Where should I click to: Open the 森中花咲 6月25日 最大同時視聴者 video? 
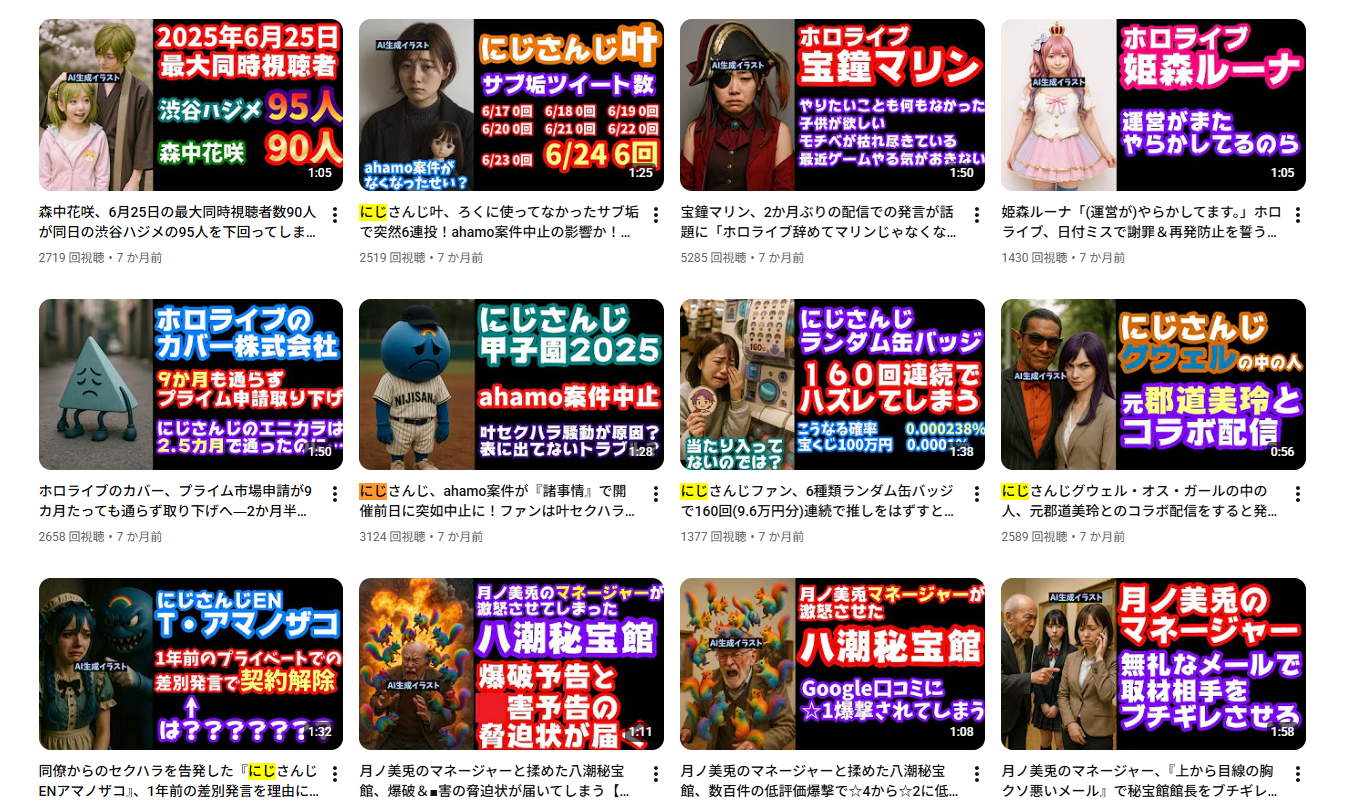pyautogui.click(x=190, y=105)
